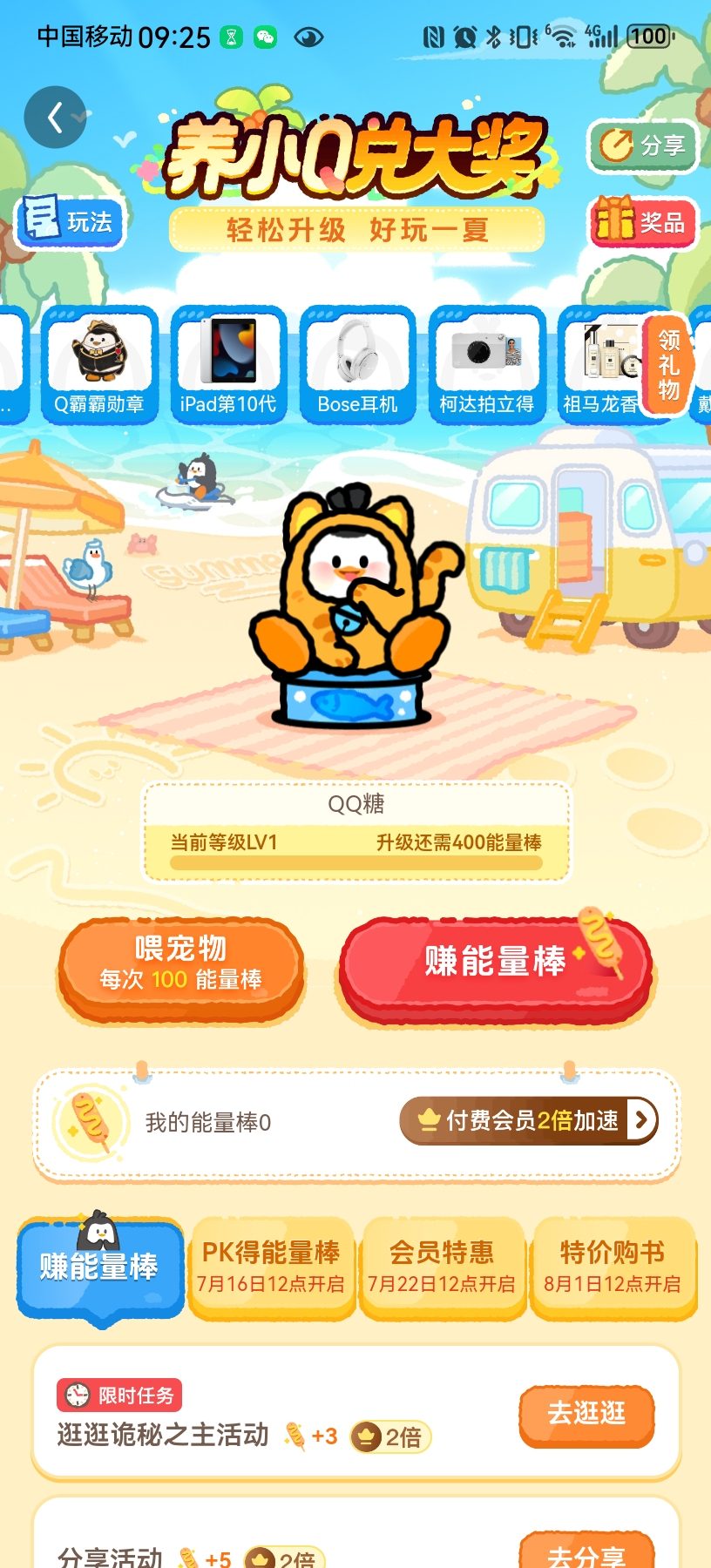Image resolution: width=711 pixels, height=1568 pixels.
Task: Tap the 分享 share button
Action: pyautogui.click(x=644, y=145)
